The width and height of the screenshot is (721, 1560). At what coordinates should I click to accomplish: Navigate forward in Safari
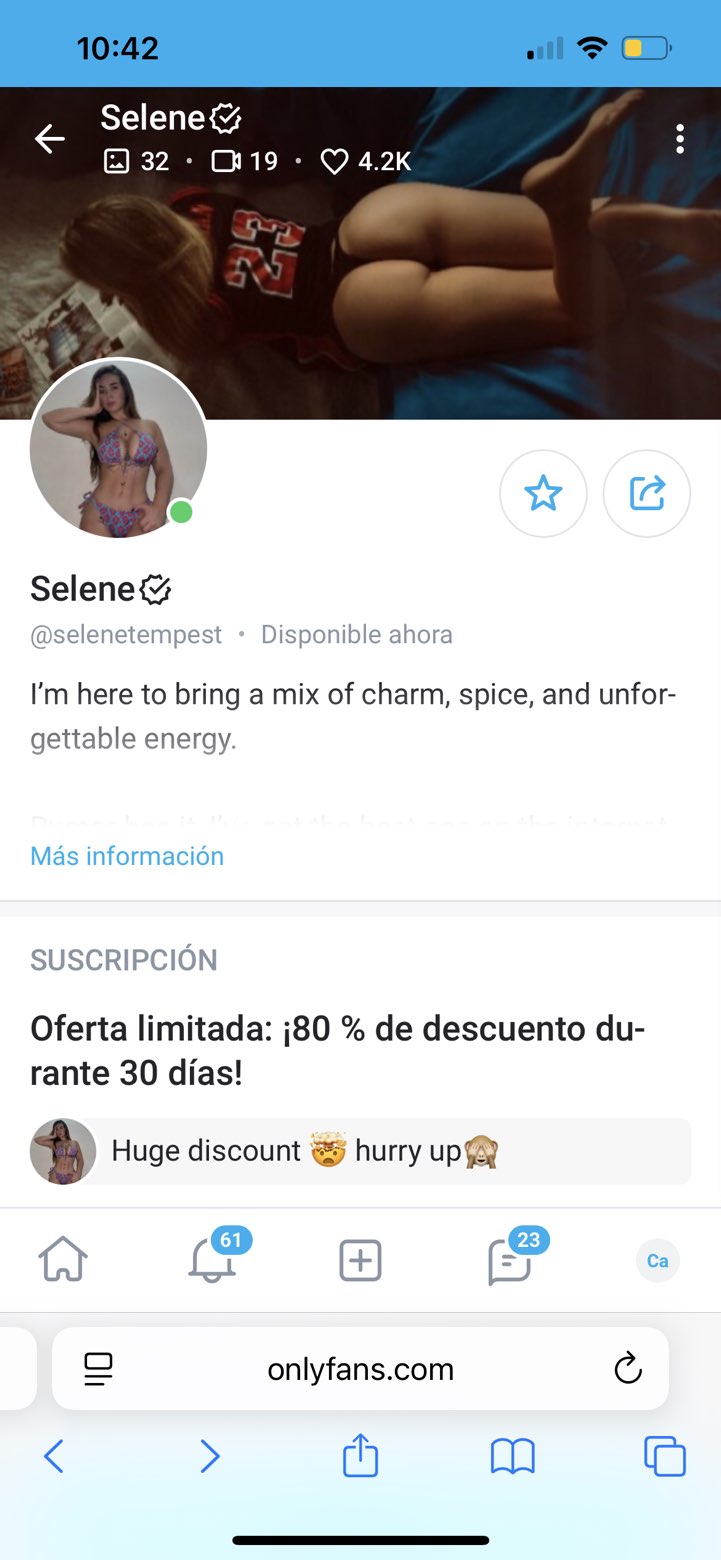click(209, 1456)
